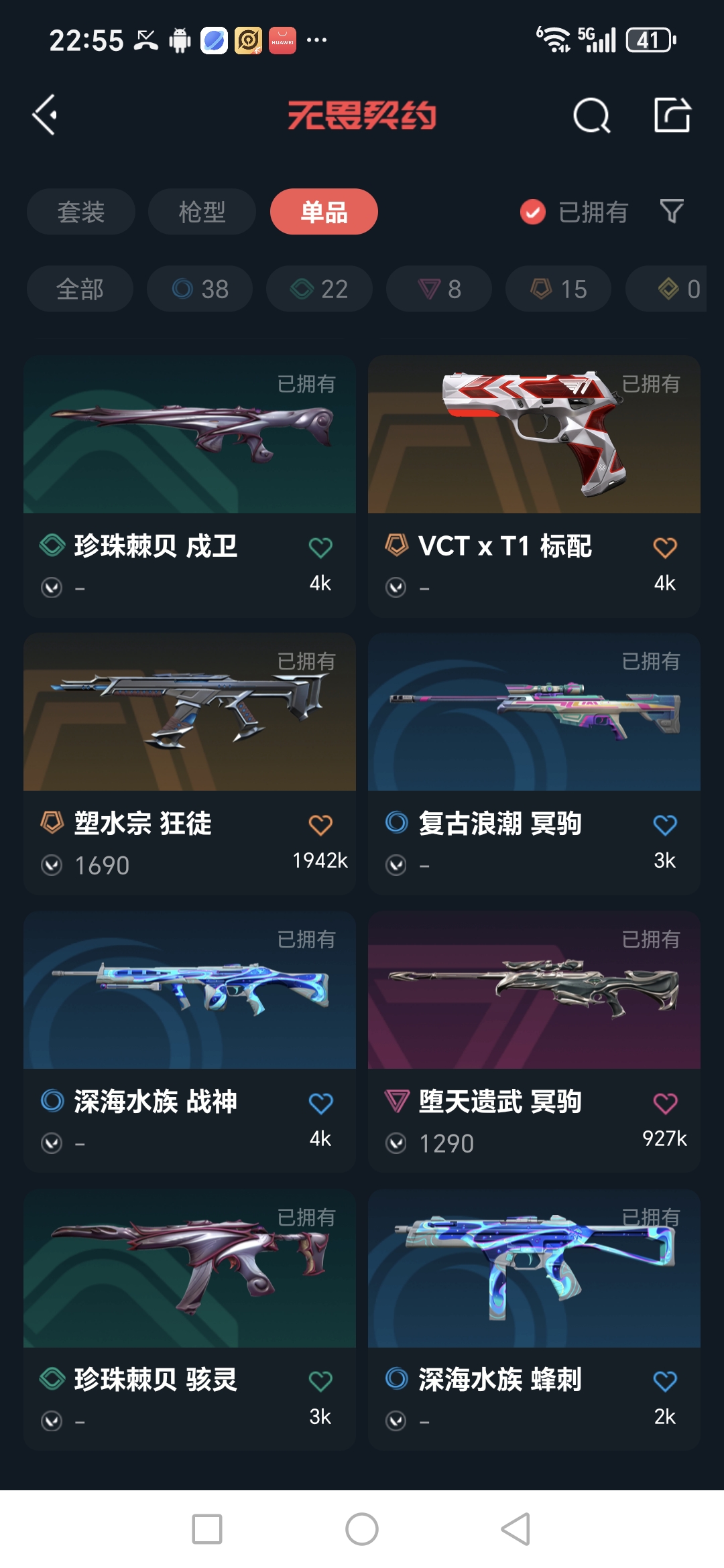
Task: Open the funnel filter icon
Action: [x=672, y=212]
